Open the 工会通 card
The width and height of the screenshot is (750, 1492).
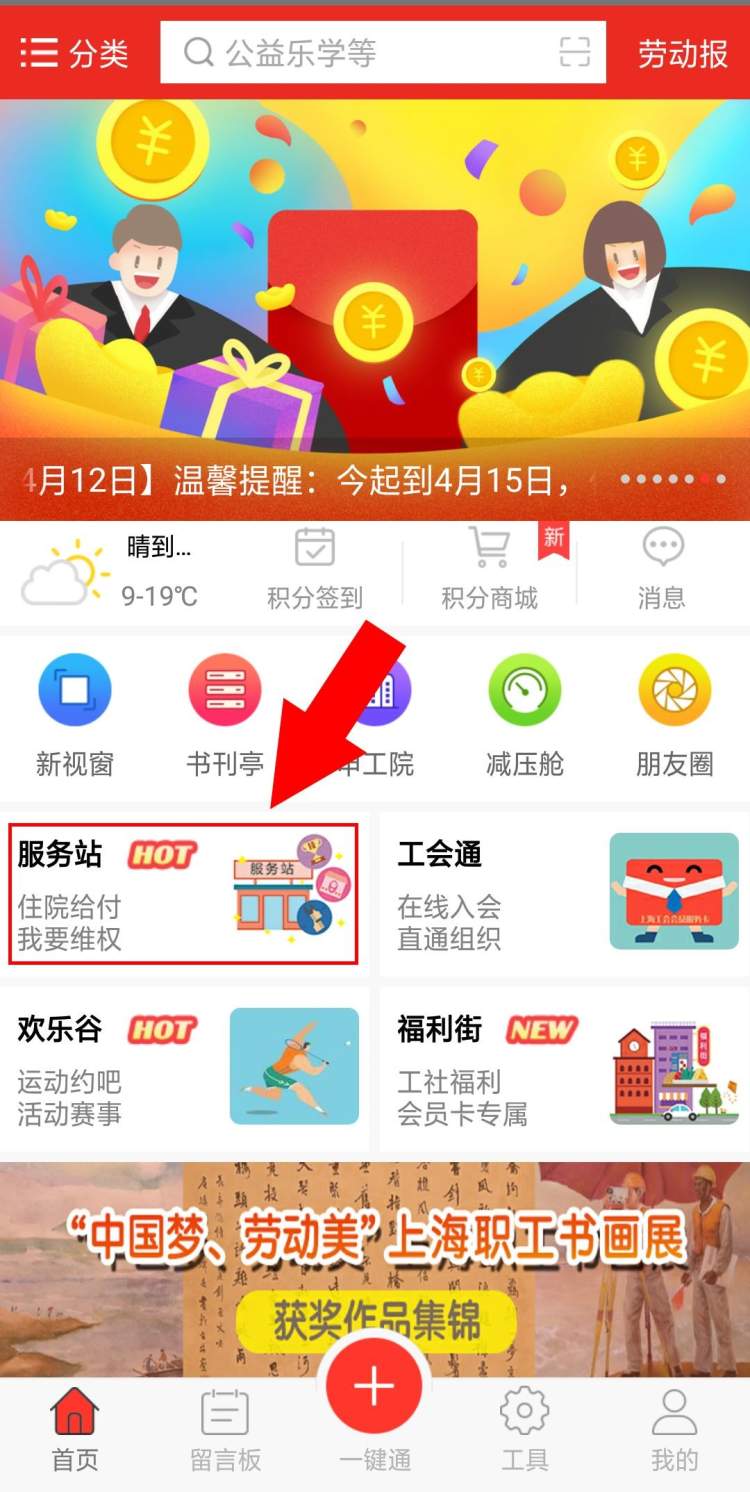564,894
